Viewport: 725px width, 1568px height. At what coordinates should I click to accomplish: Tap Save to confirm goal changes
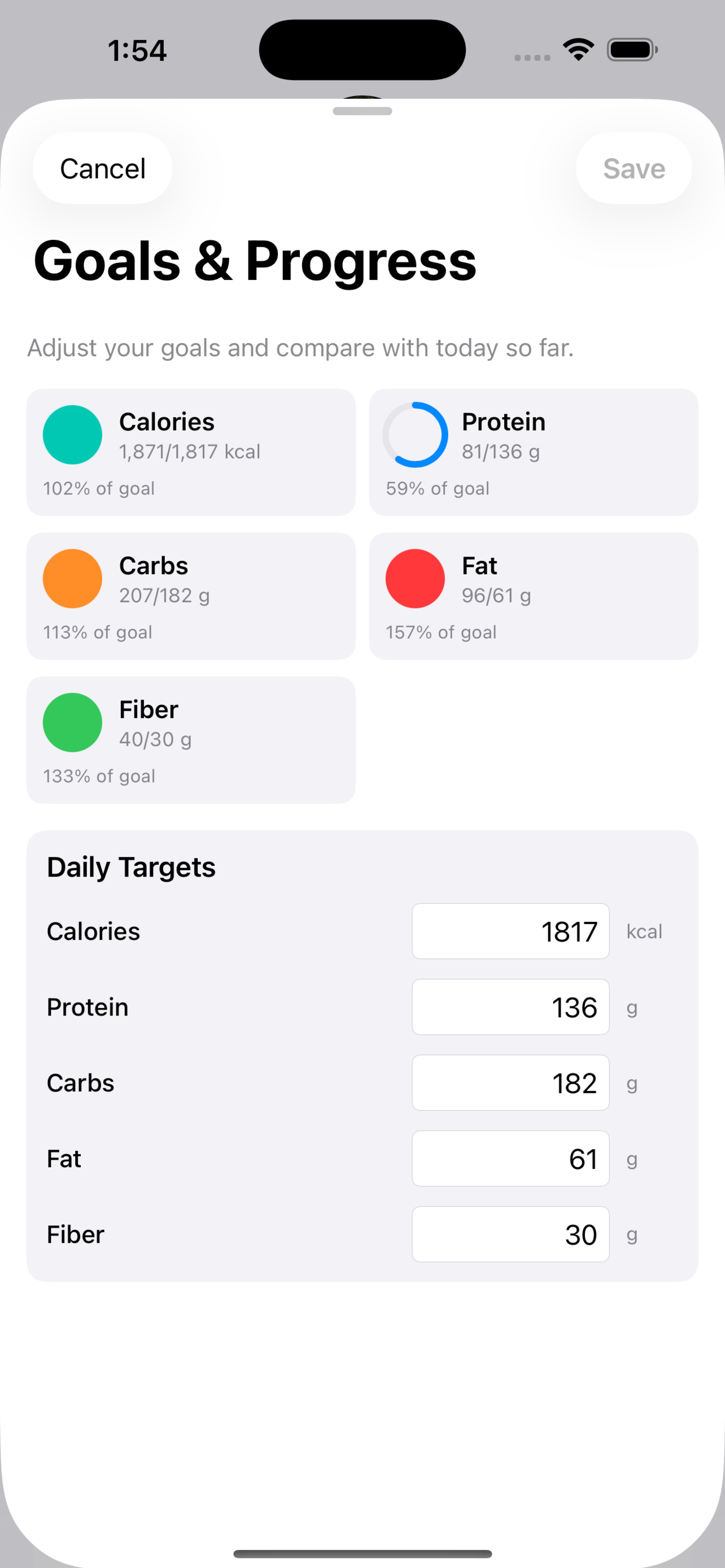point(634,168)
